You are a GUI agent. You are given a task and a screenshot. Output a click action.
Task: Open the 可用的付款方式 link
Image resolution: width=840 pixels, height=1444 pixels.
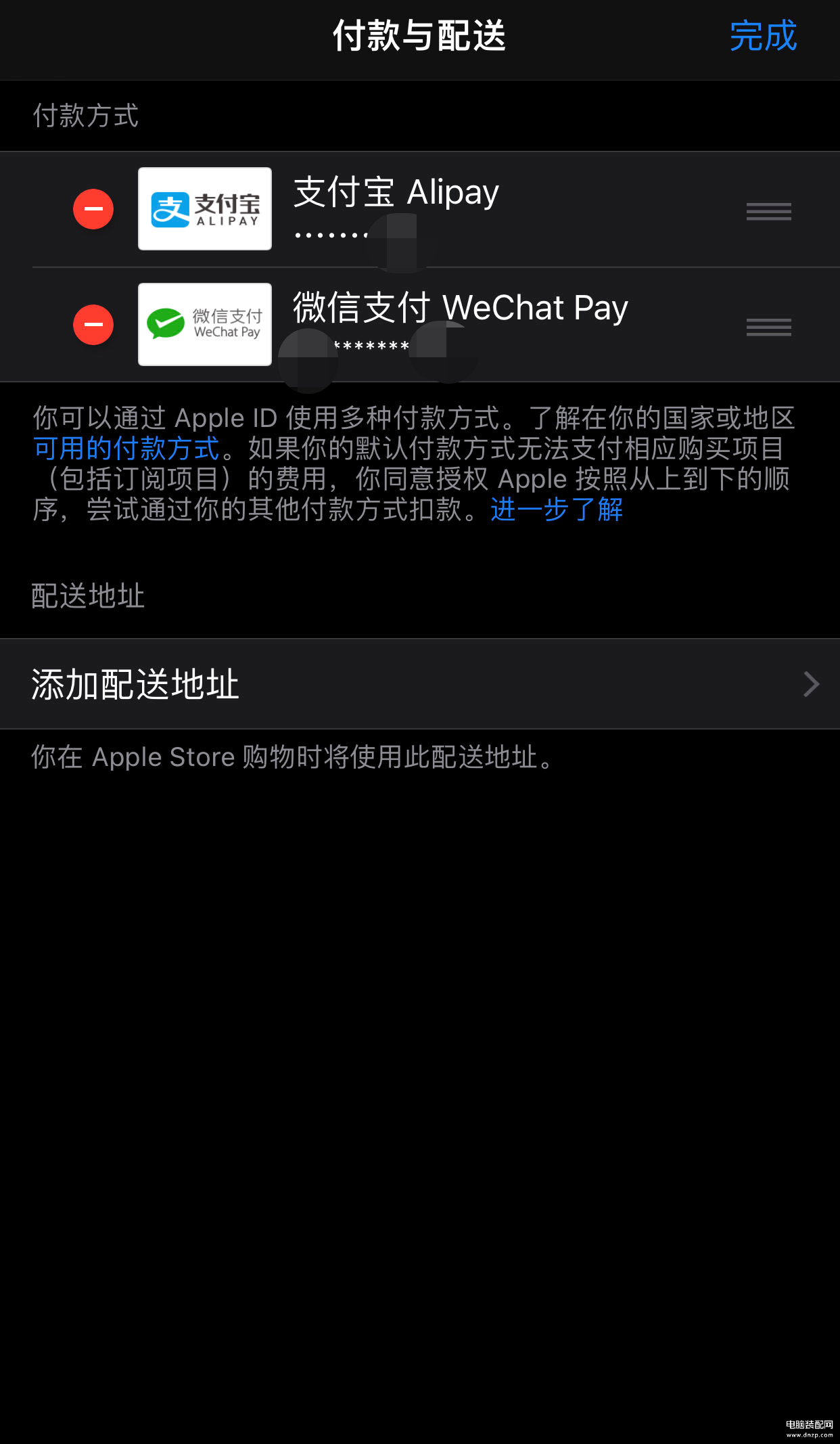(x=126, y=449)
